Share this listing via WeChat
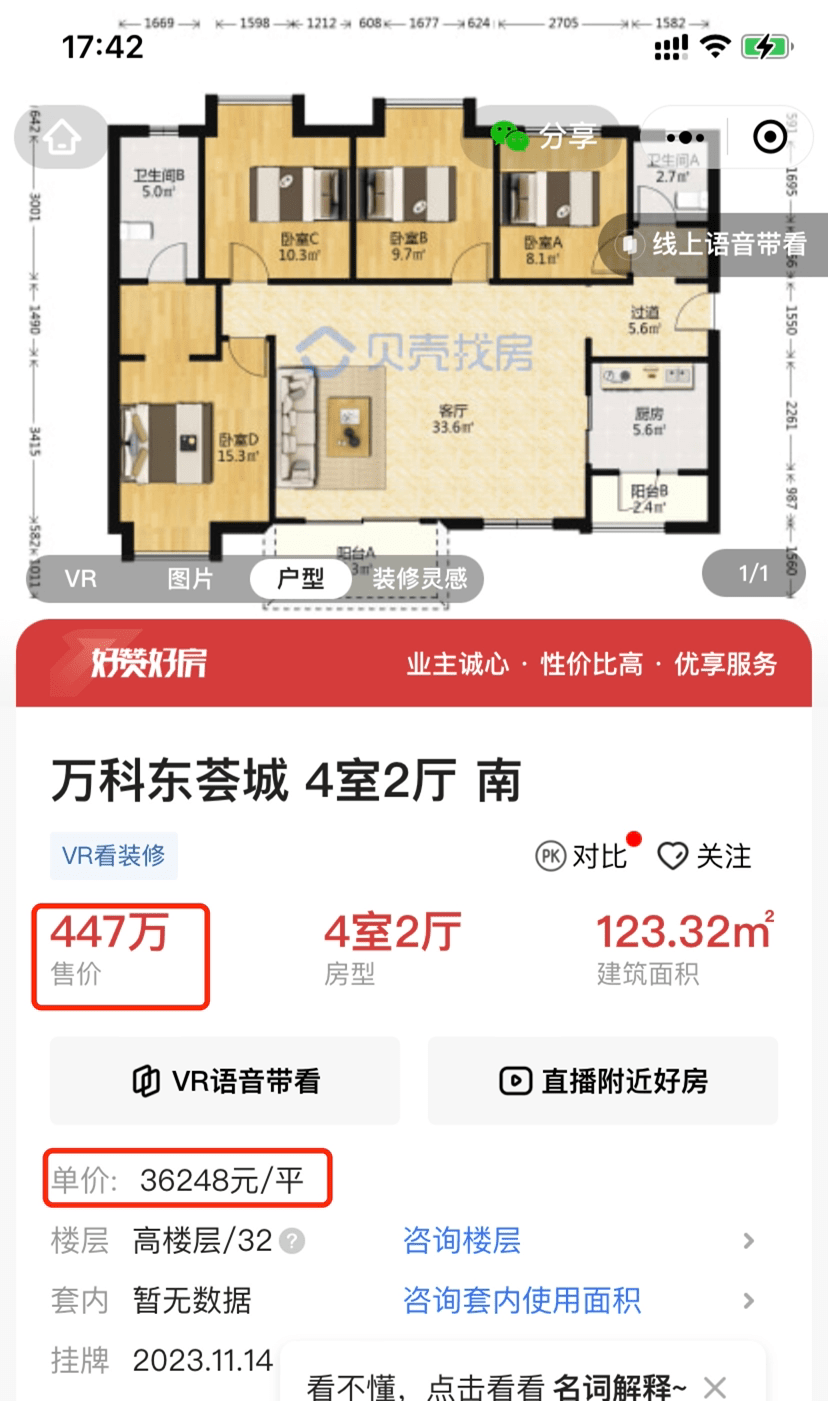This screenshot has width=828, height=1401. pyautogui.click(x=543, y=137)
